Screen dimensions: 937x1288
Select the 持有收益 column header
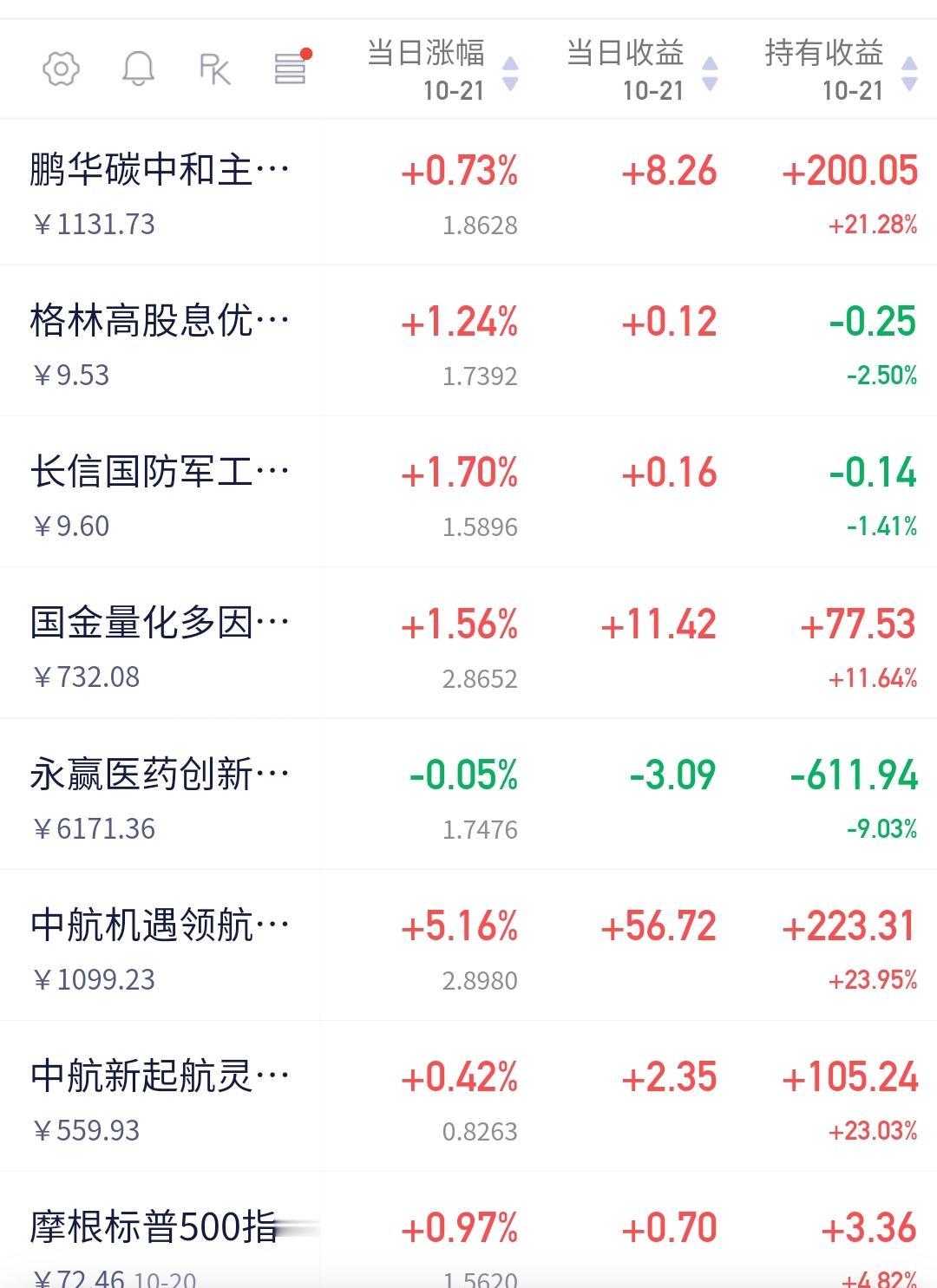826,54
